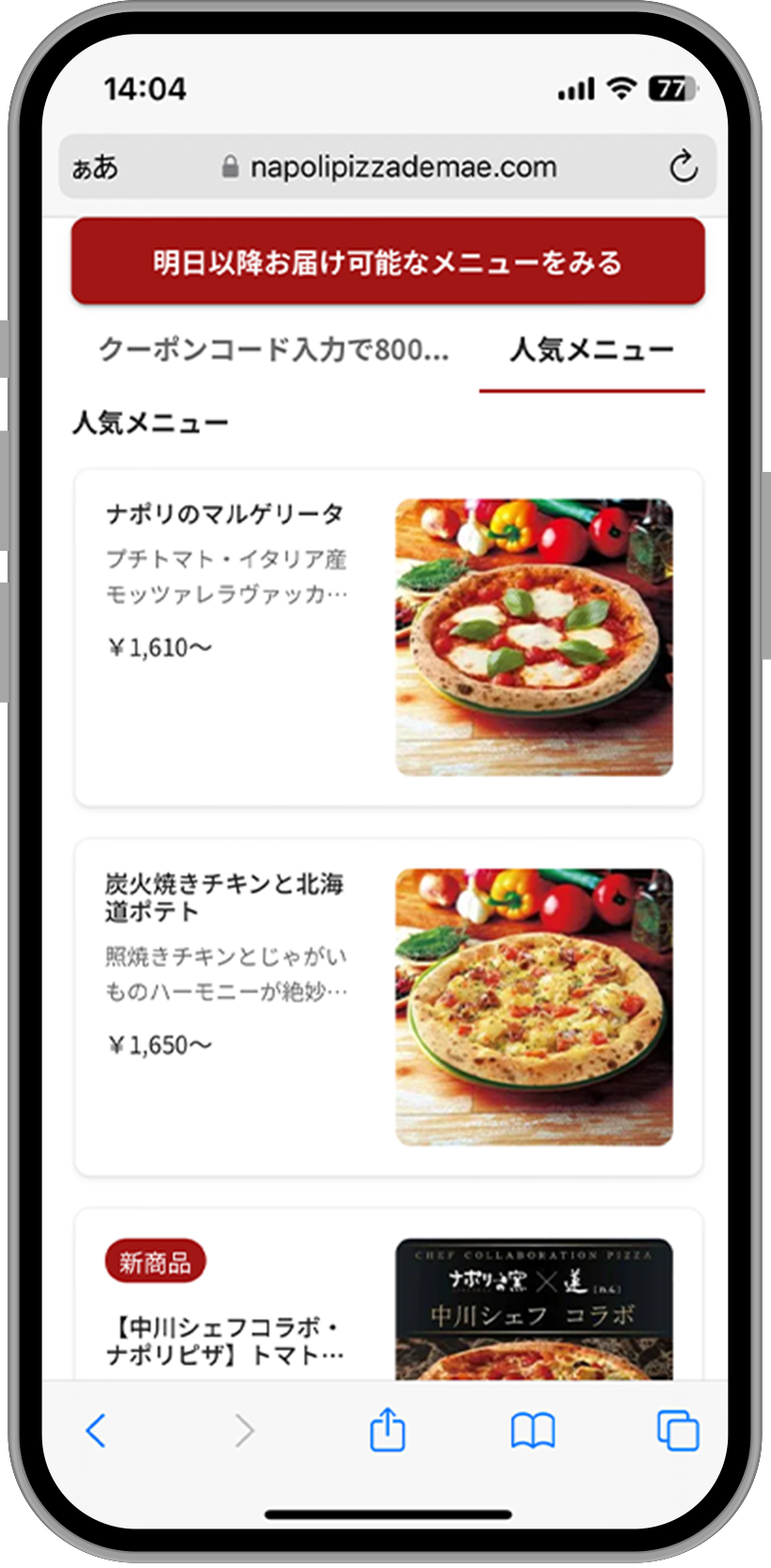Open Safari bookmarks
The height and width of the screenshot is (1568, 771).
532,1431
